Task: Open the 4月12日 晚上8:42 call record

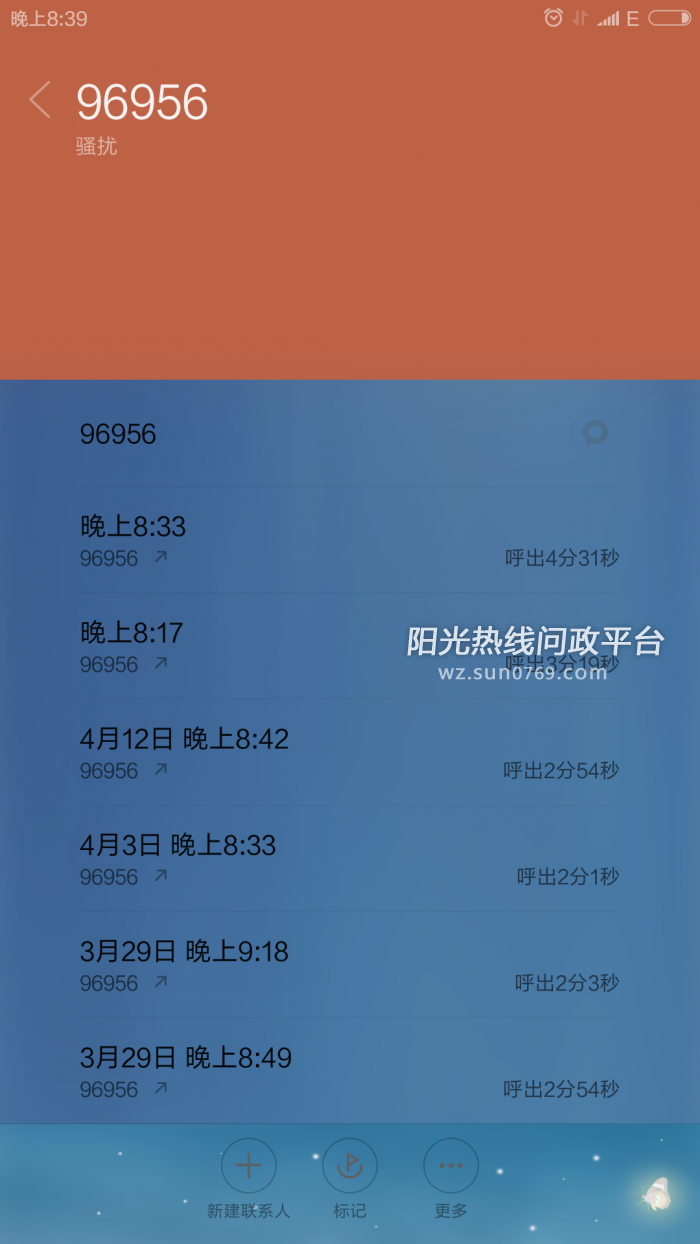Action: [x=349, y=753]
